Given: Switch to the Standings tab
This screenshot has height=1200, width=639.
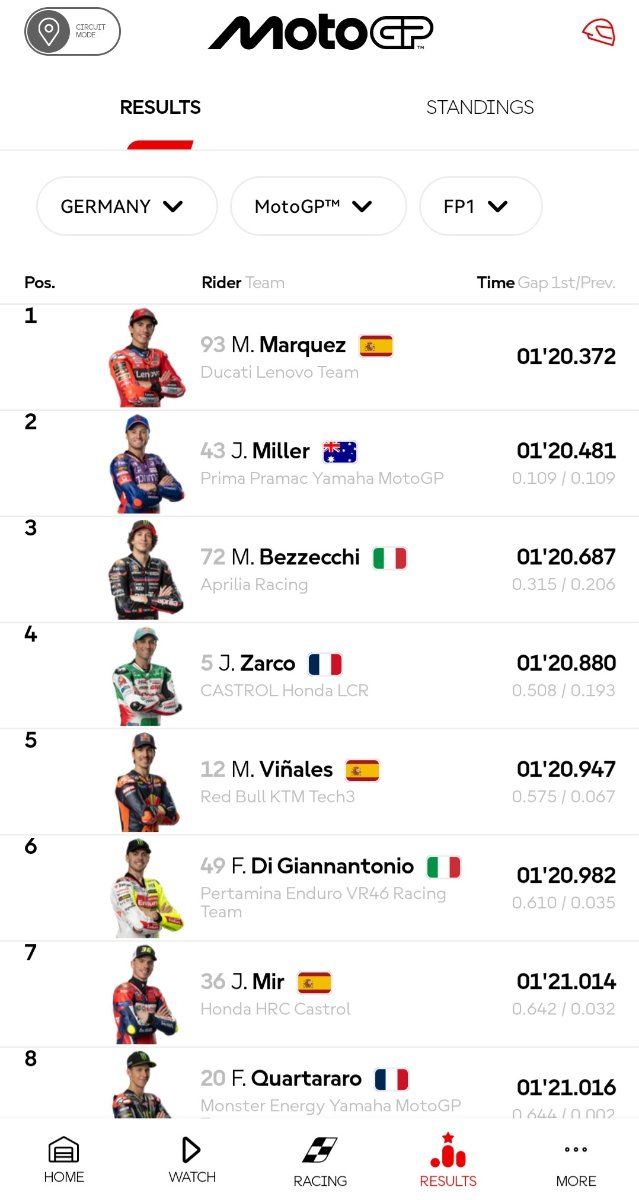Looking at the screenshot, I should tap(480, 107).
